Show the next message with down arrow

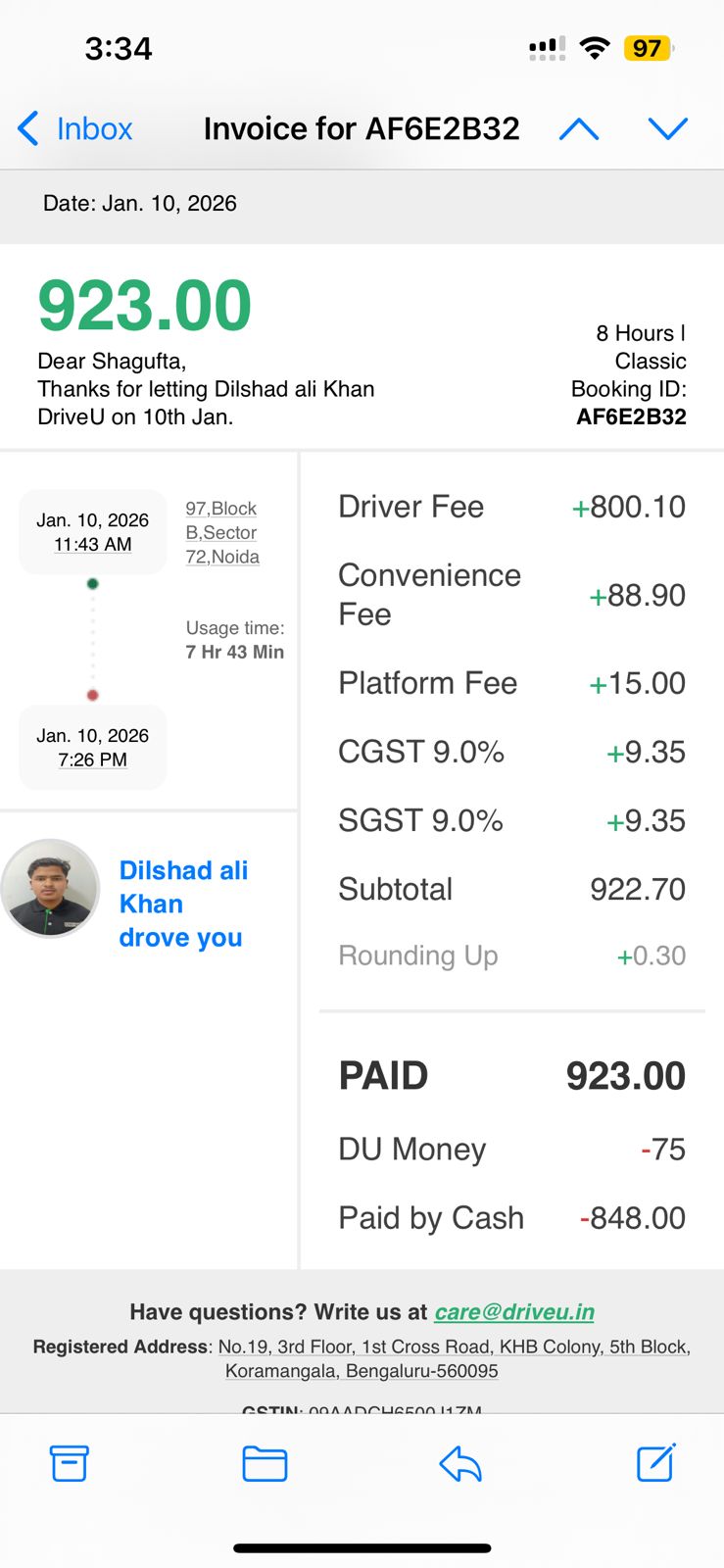pyautogui.click(x=668, y=128)
